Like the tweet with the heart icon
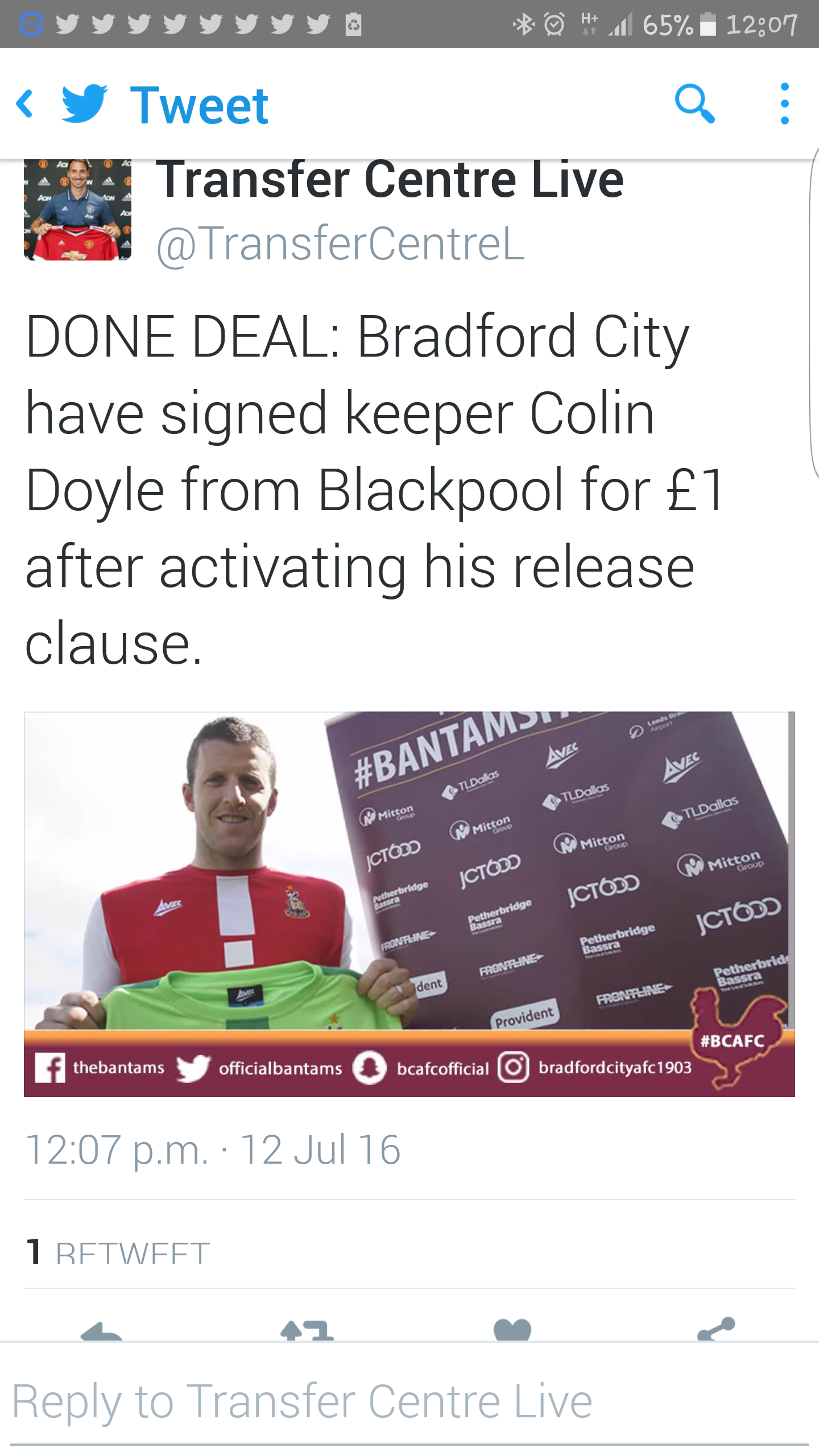 pyautogui.click(x=512, y=1331)
